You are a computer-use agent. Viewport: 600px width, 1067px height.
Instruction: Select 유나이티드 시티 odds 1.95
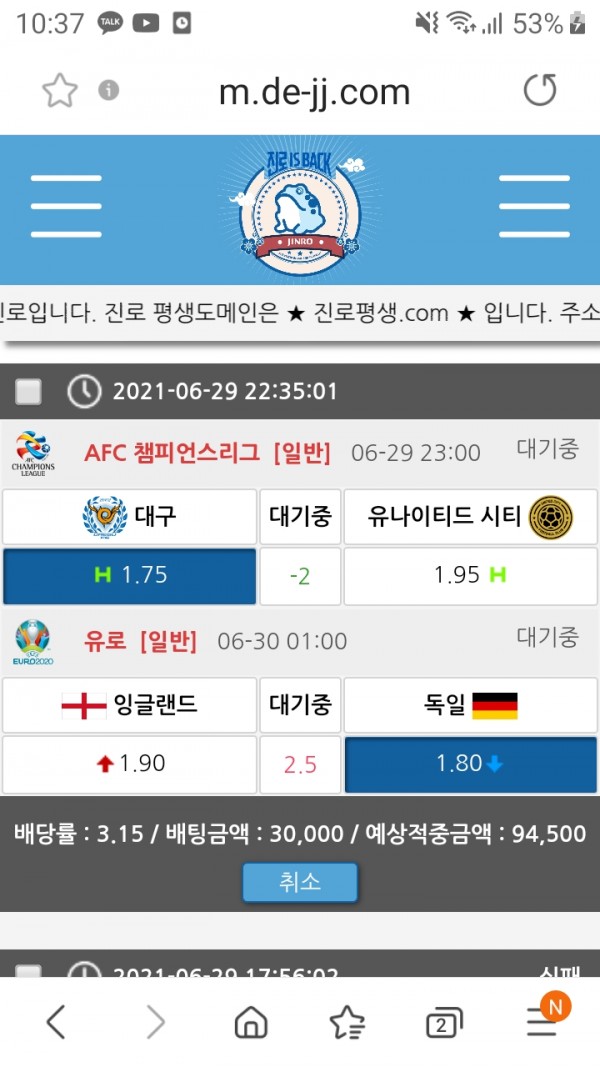coord(470,575)
